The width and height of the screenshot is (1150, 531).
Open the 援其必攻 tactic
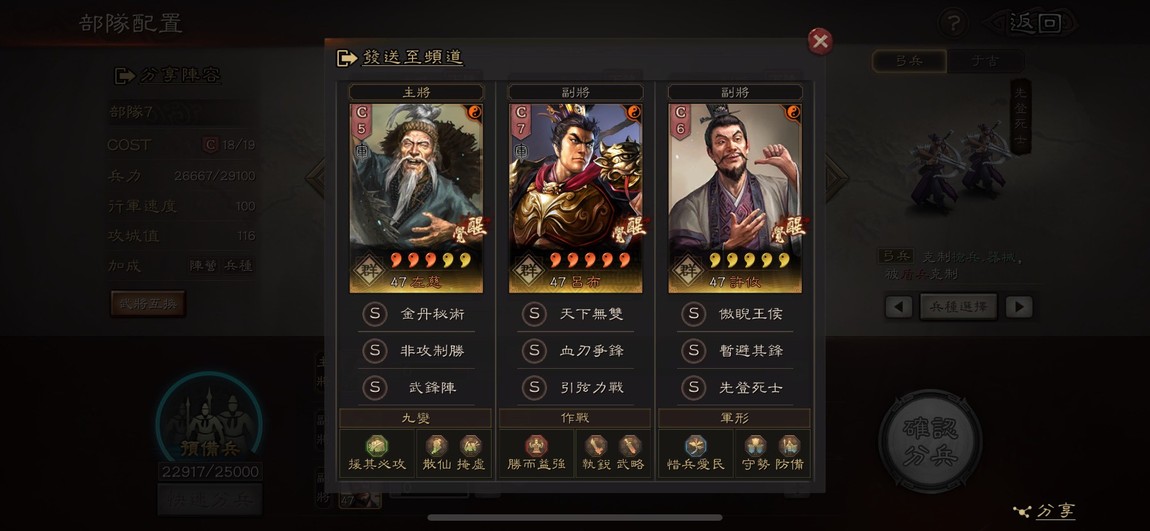[x=376, y=453]
